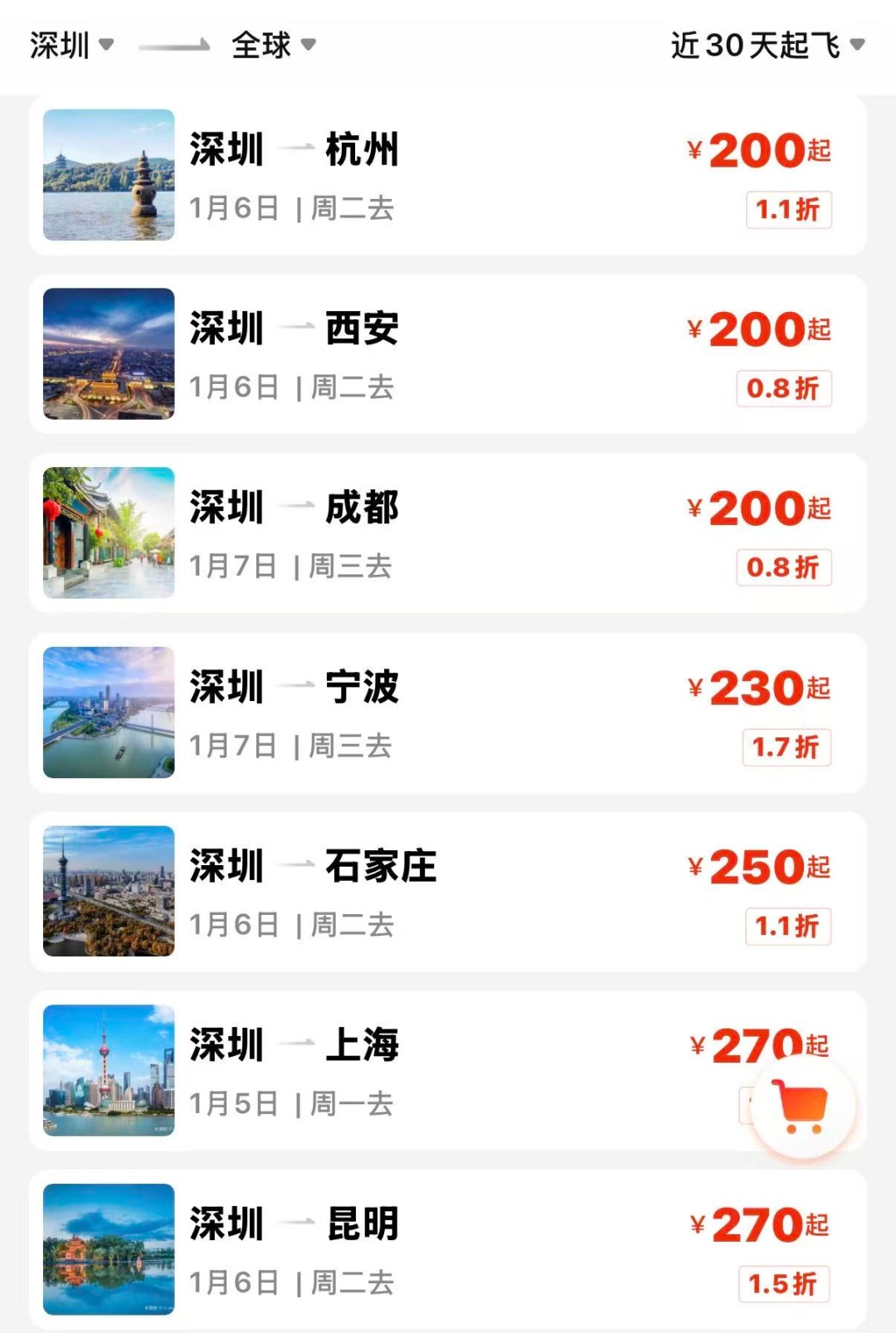Open the shopping cart icon
The width and height of the screenshot is (896, 1333).
point(802,1103)
